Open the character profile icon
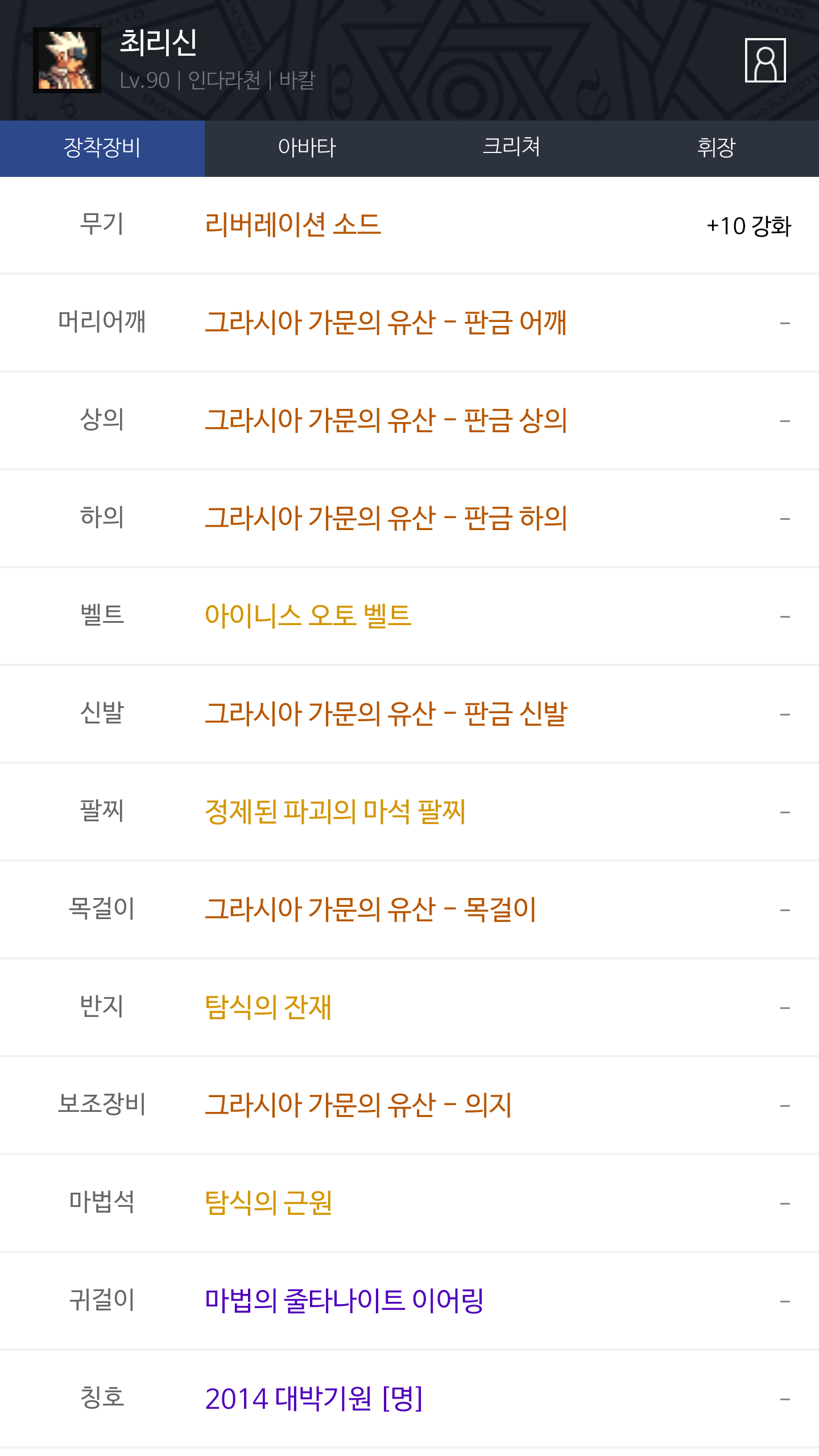This screenshot has width=819, height=1456. click(x=765, y=60)
